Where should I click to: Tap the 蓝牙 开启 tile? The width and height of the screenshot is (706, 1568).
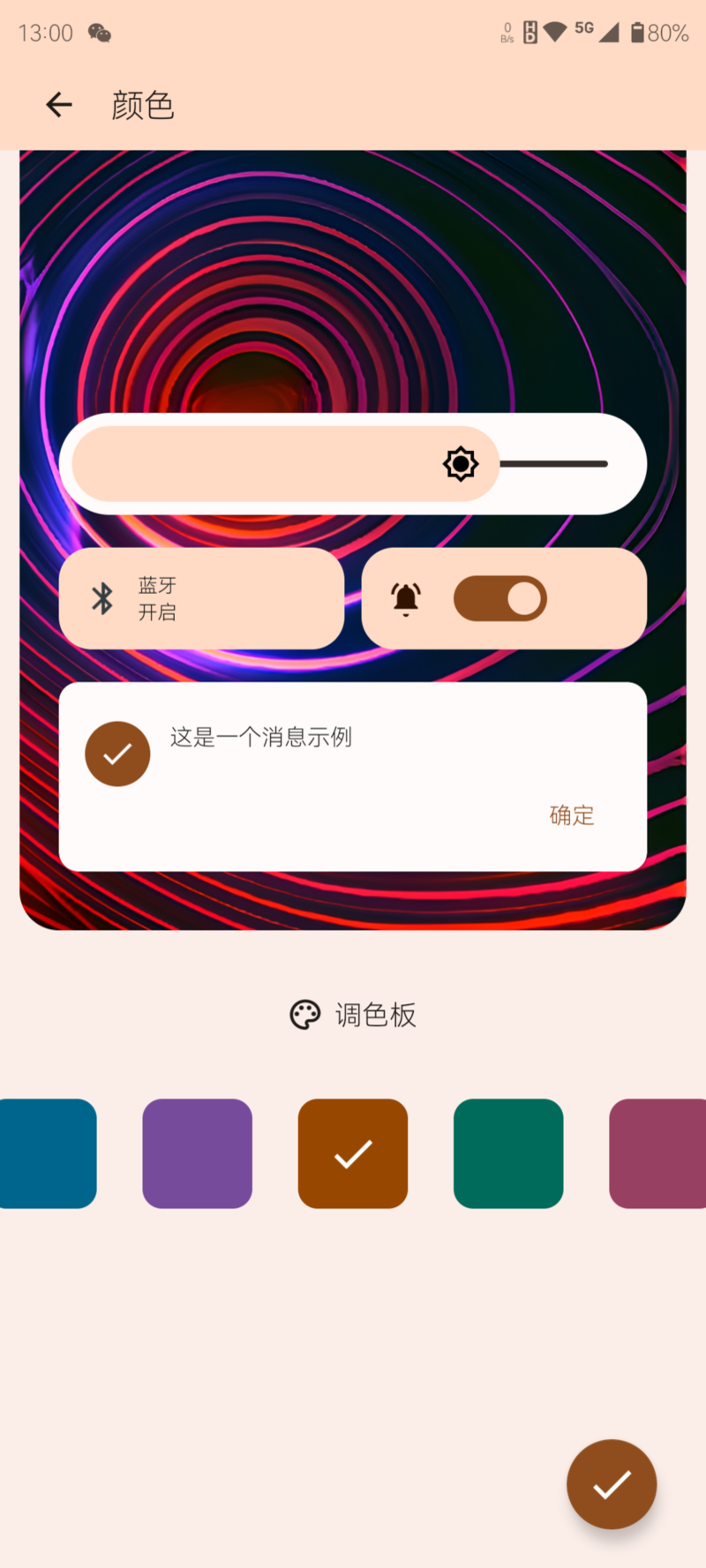(201, 598)
